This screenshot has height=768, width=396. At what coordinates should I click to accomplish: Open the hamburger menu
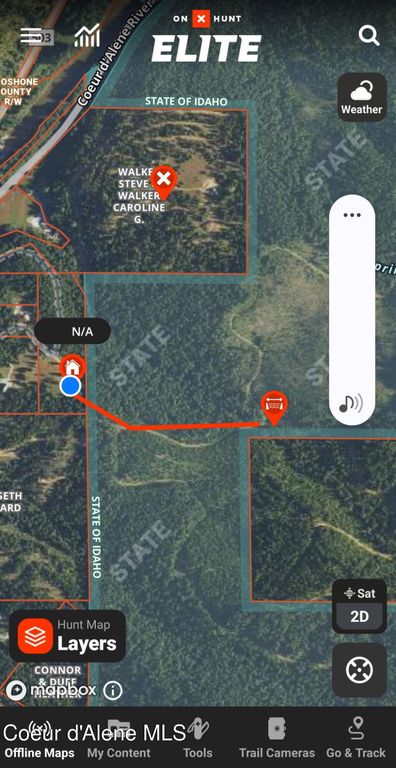(x=30, y=35)
